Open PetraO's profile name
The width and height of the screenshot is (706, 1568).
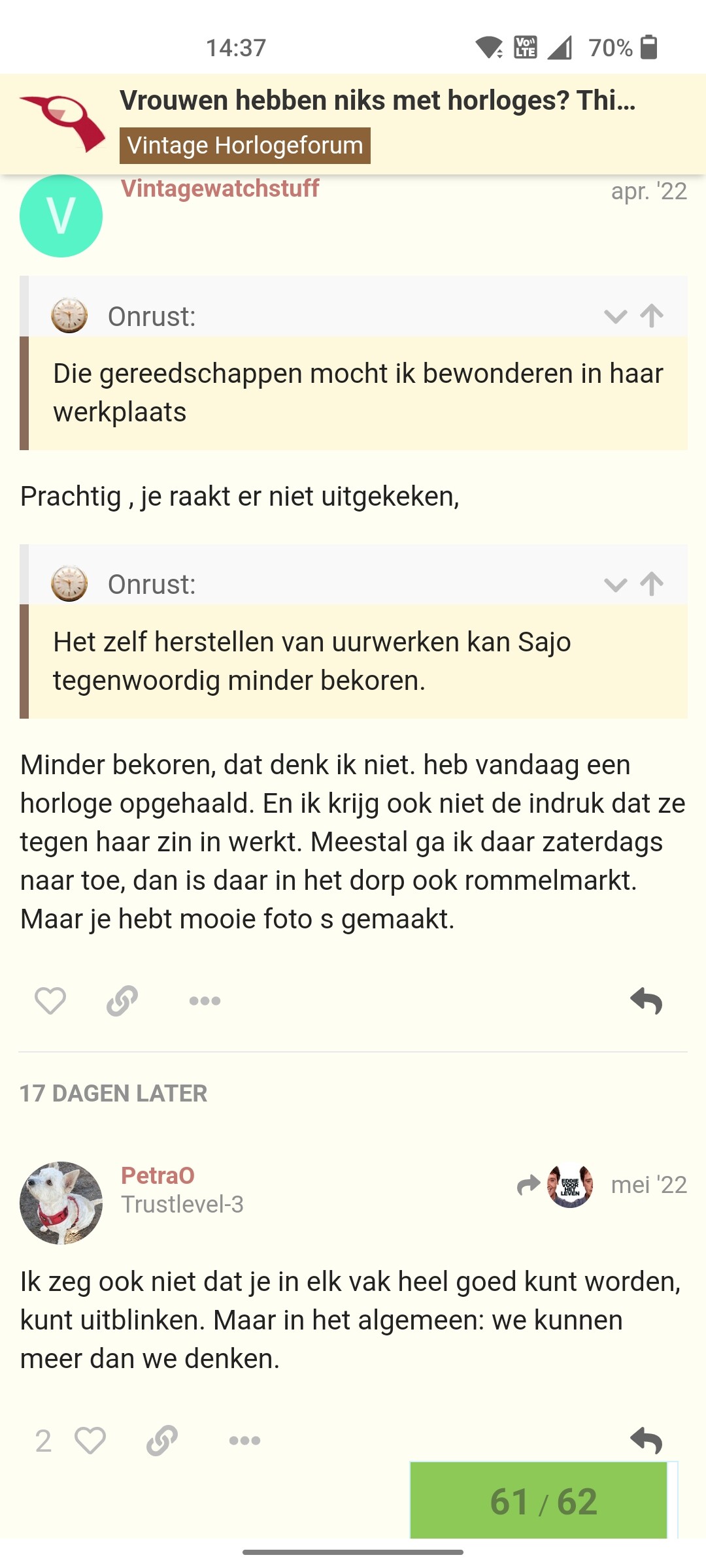pos(158,1175)
